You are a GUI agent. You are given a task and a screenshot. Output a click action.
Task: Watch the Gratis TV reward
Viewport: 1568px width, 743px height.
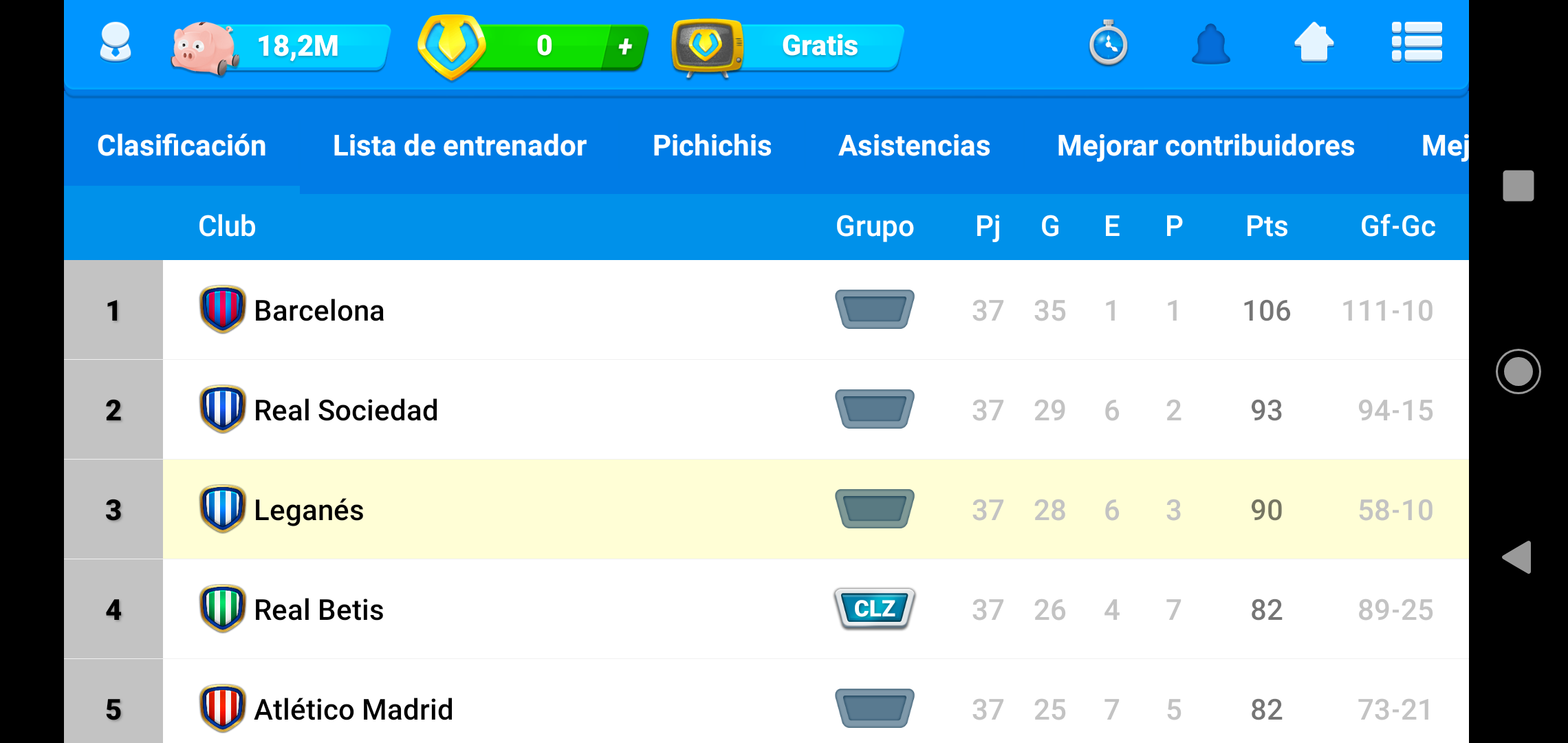coord(788,47)
